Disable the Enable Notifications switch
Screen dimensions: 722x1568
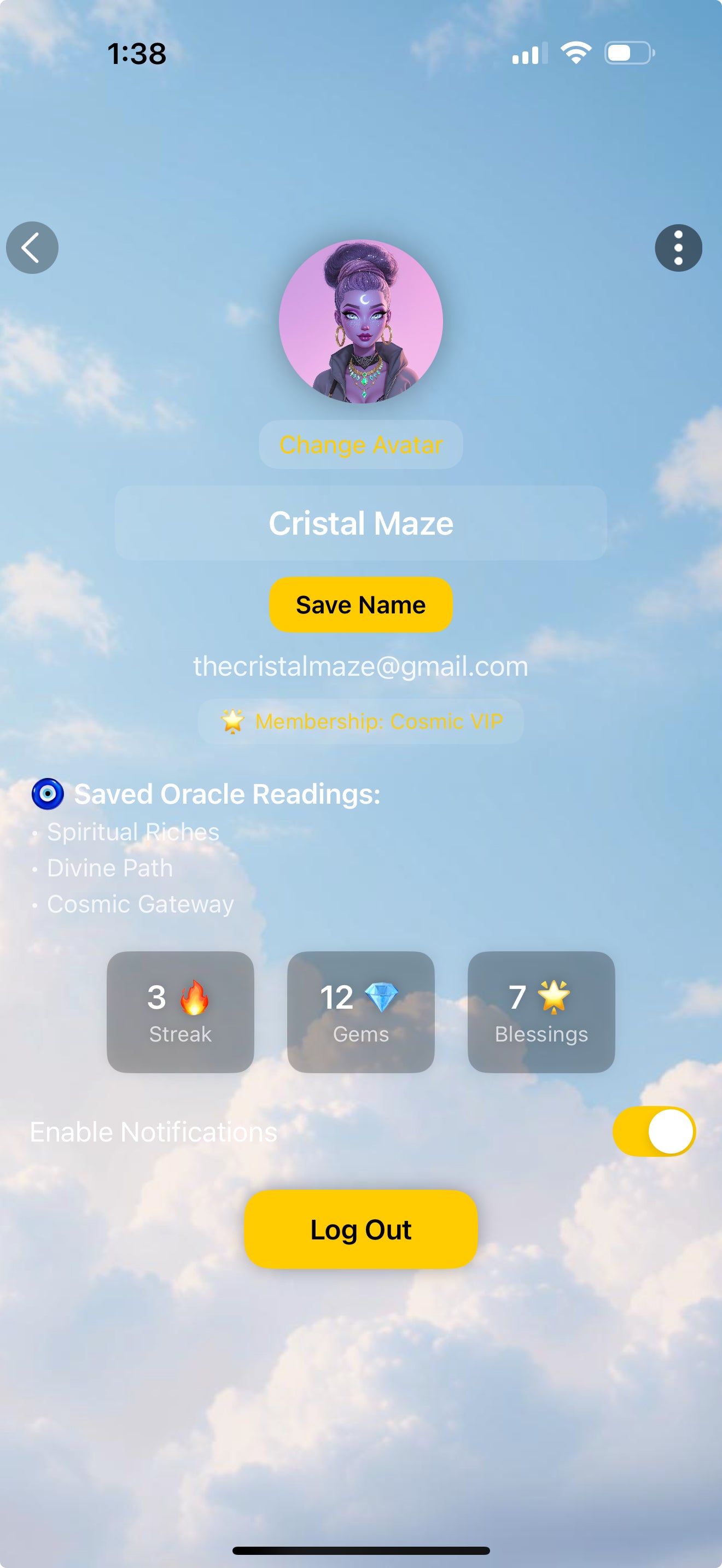pos(653,1131)
